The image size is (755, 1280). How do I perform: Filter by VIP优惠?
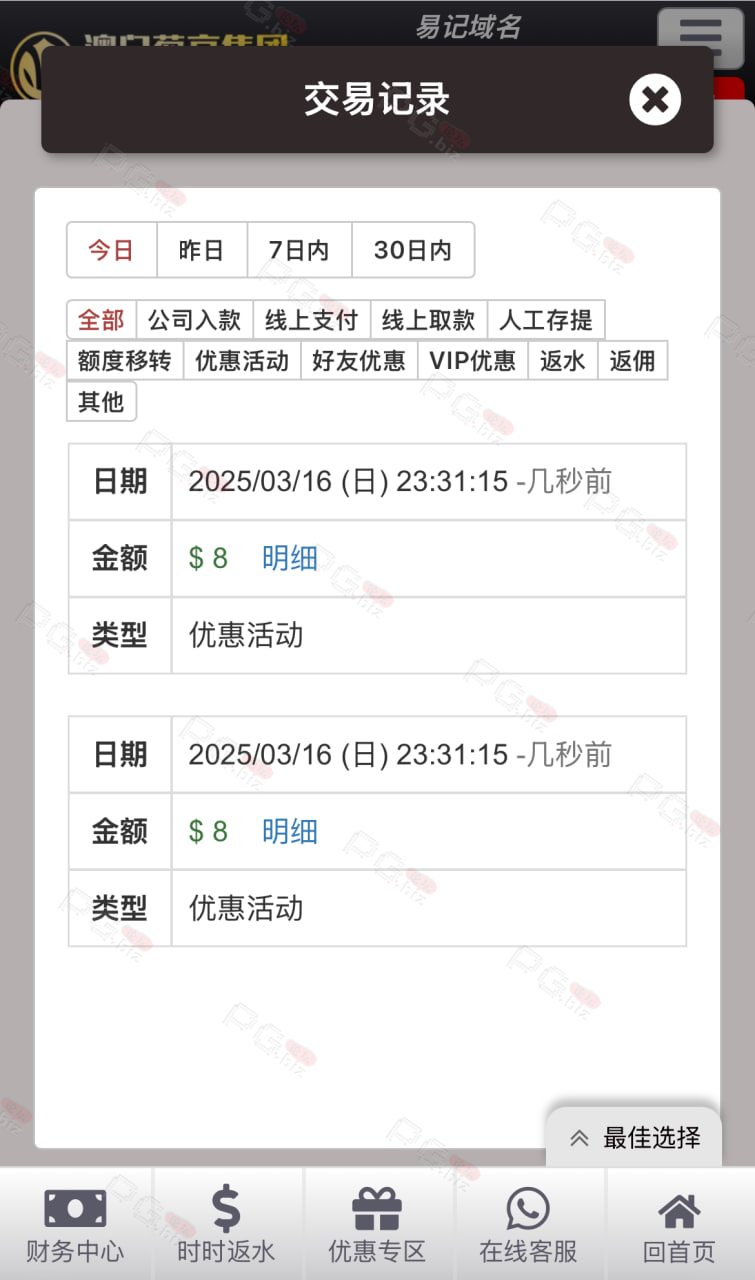pyautogui.click(x=473, y=361)
